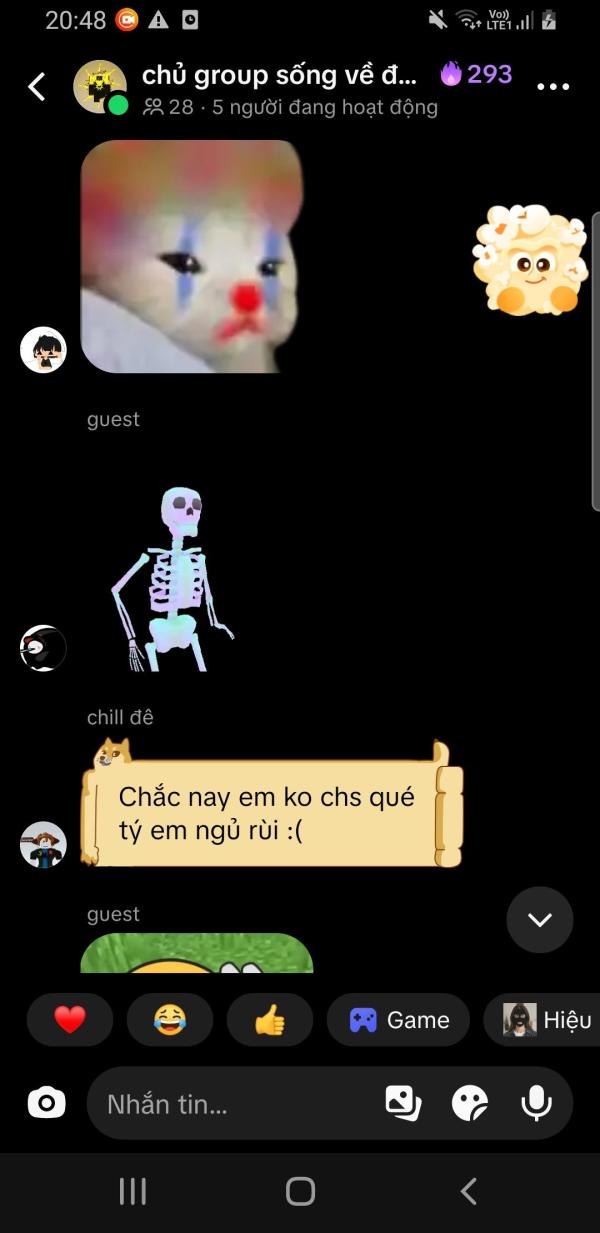This screenshot has height=1233, width=600.
Task: Open the three-dot overflow menu
Action: (x=553, y=87)
